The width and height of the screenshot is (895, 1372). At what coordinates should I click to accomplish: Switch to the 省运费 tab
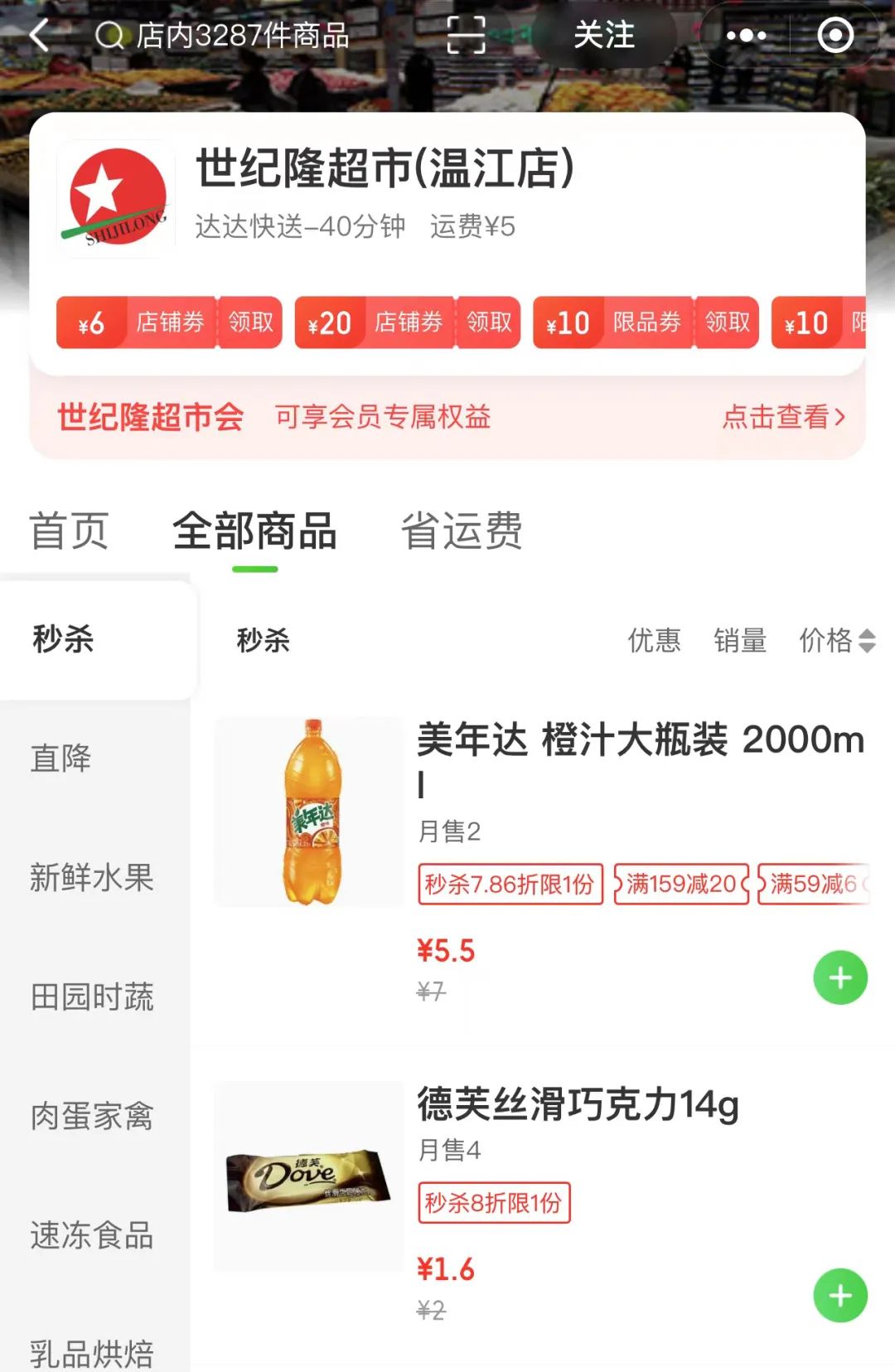pos(462,531)
